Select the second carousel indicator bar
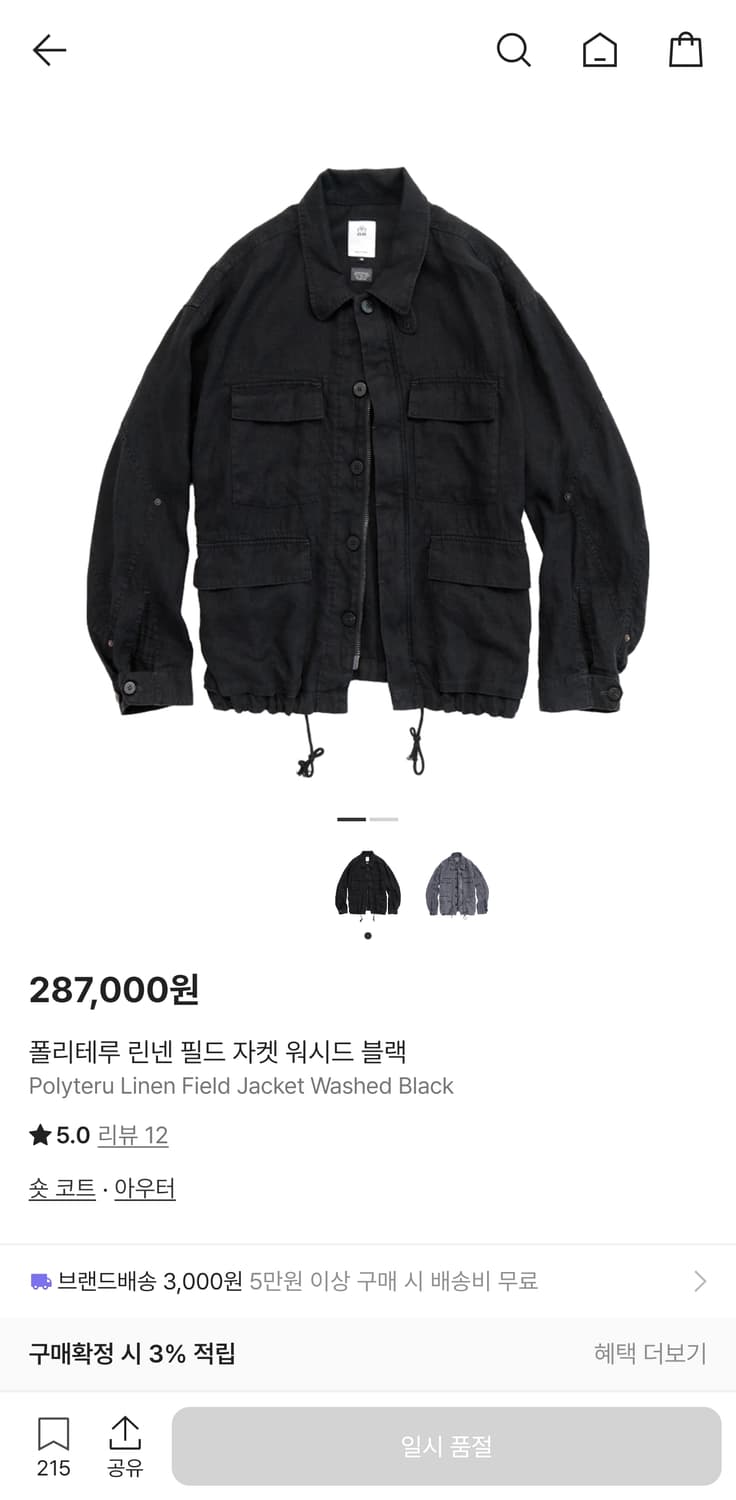 (x=383, y=818)
